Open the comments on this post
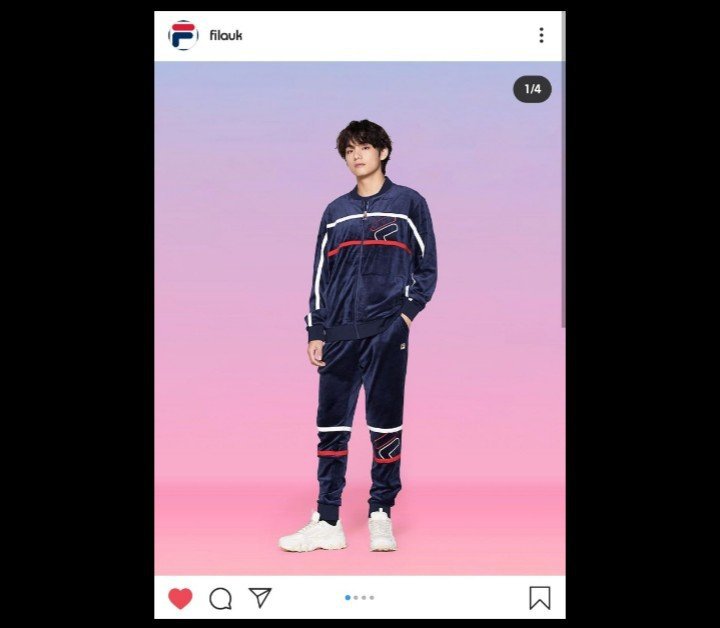Viewport: 720px width, 628px height. 220,598
